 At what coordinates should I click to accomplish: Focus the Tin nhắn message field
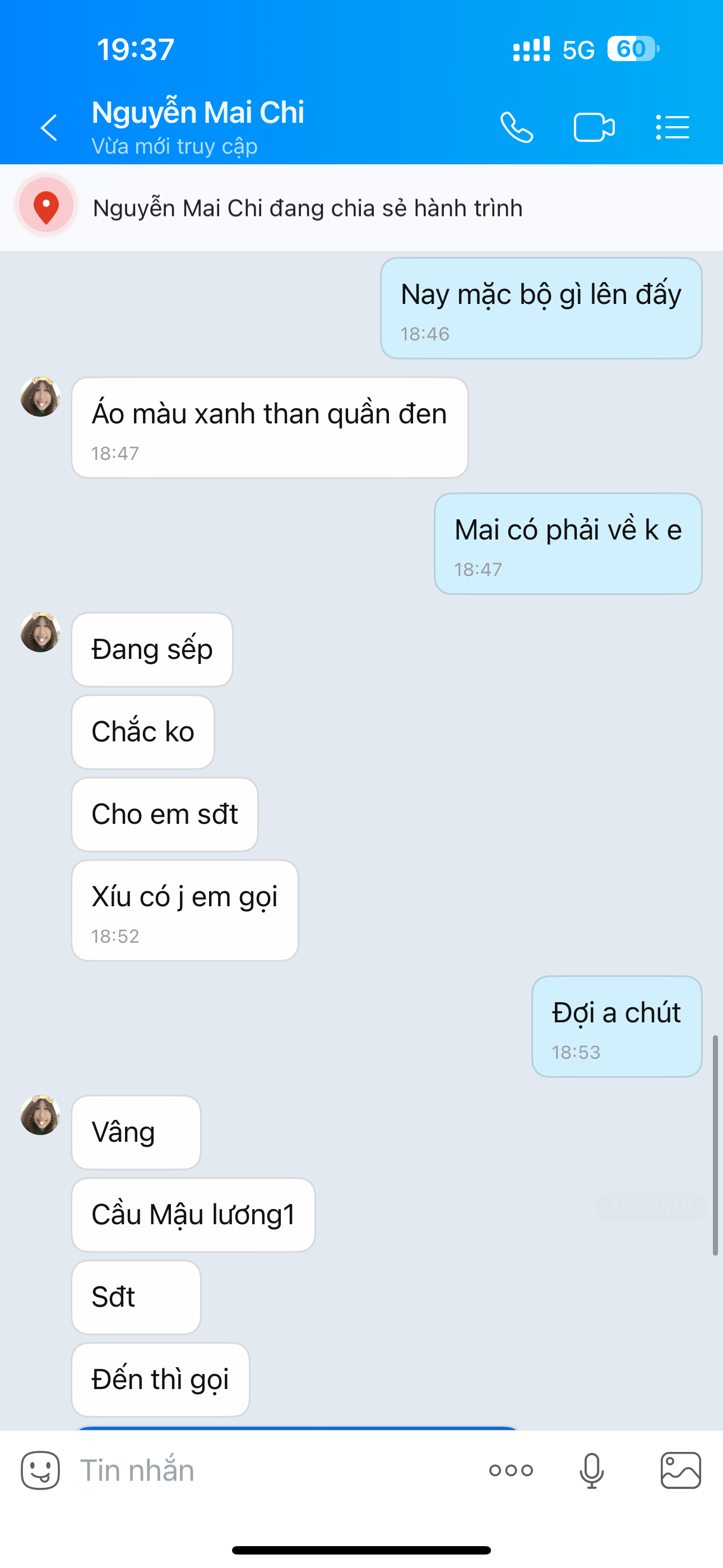point(274,1470)
